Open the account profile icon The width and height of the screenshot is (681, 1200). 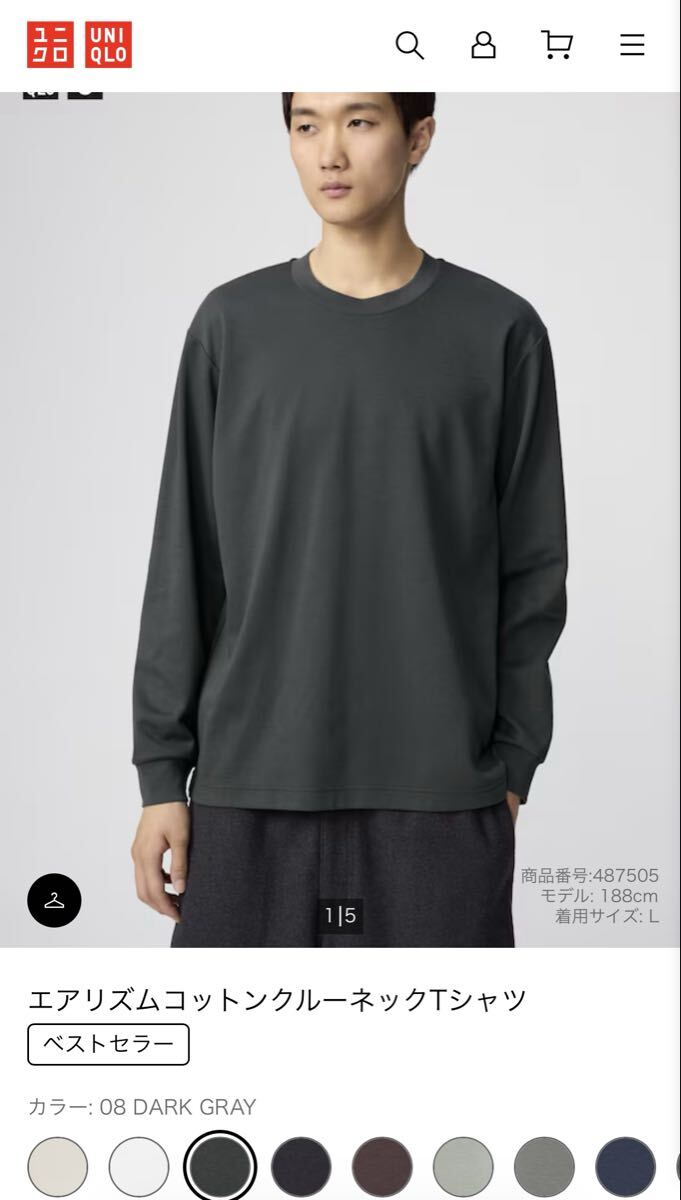pyautogui.click(x=483, y=45)
